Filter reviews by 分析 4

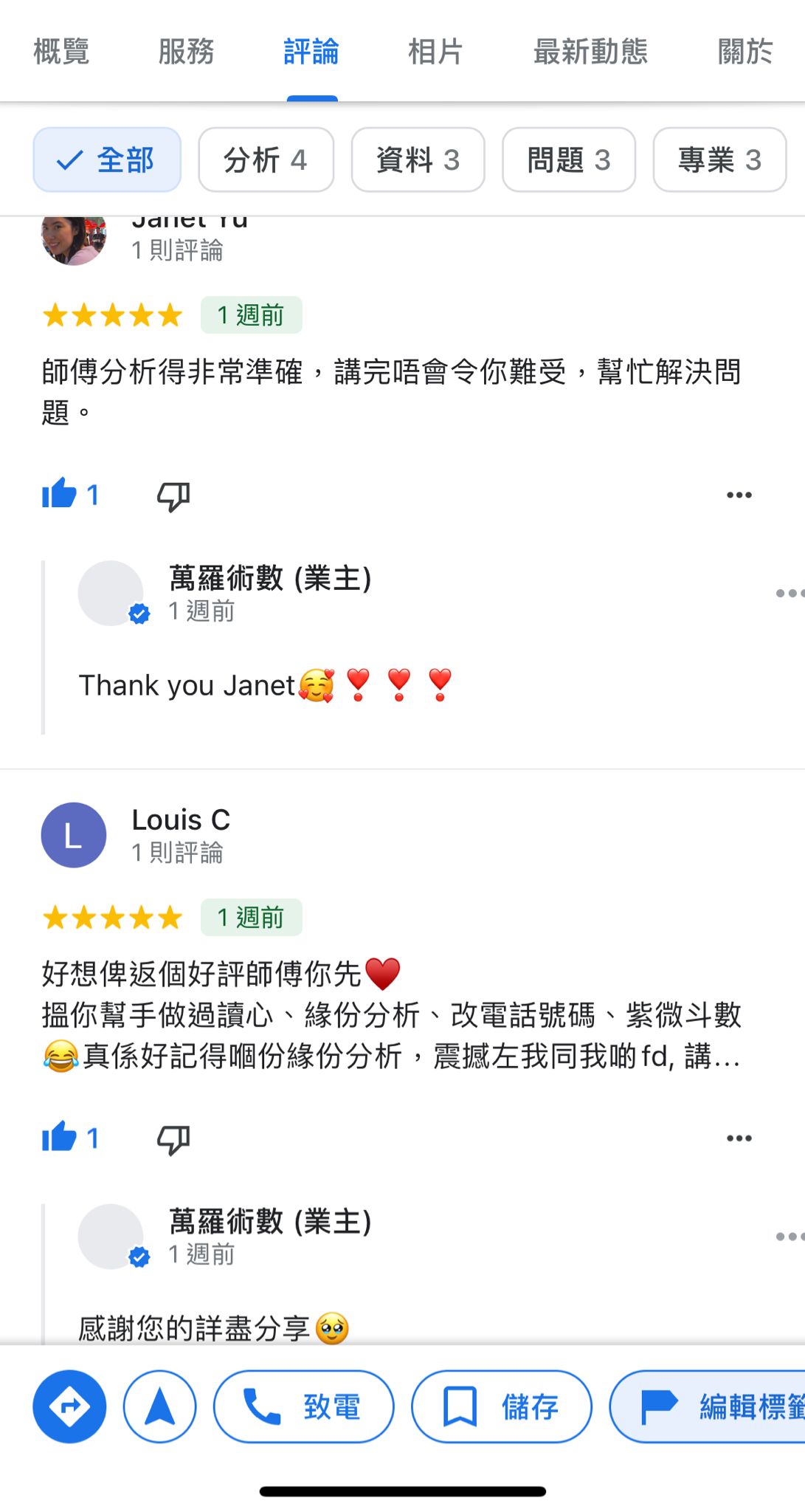coord(266,159)
